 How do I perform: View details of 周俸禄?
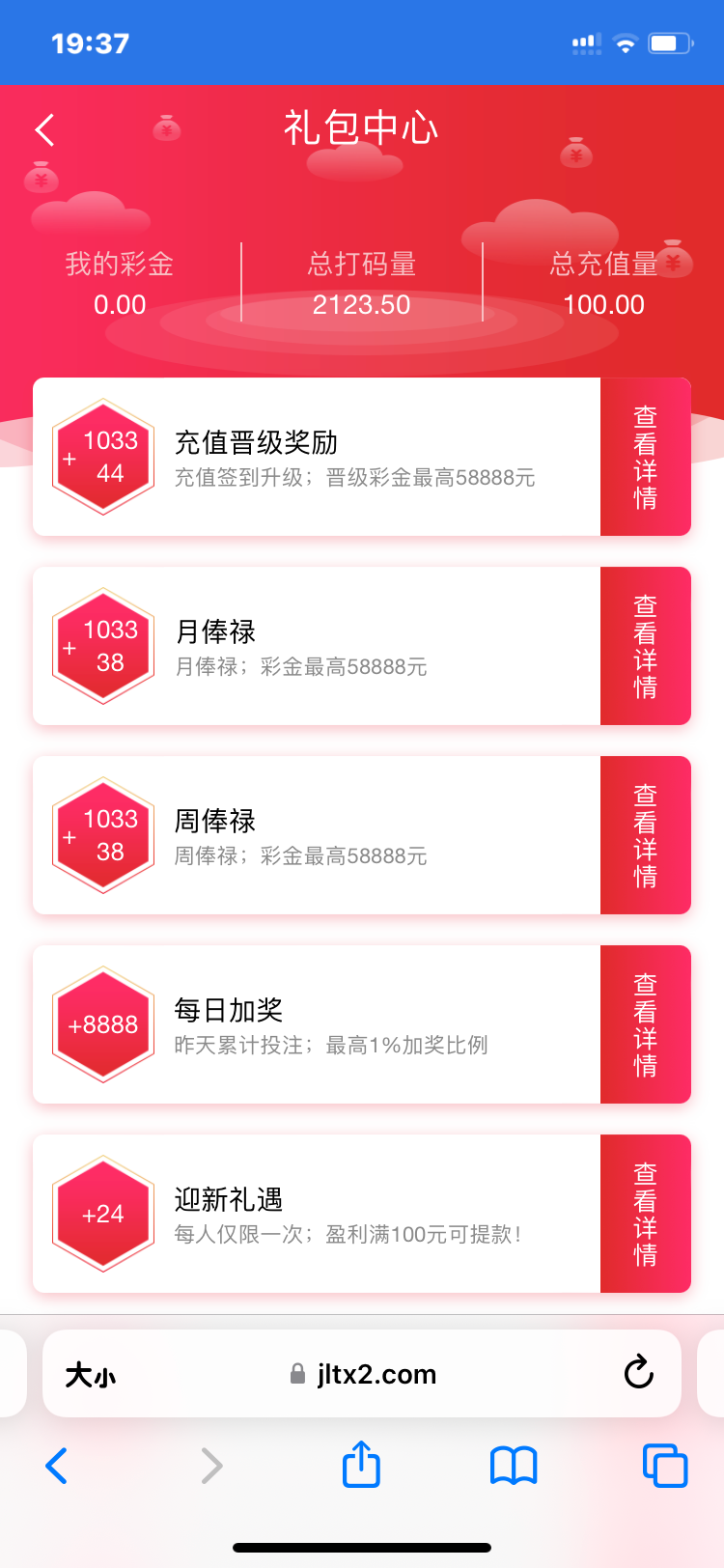(645, 835)
